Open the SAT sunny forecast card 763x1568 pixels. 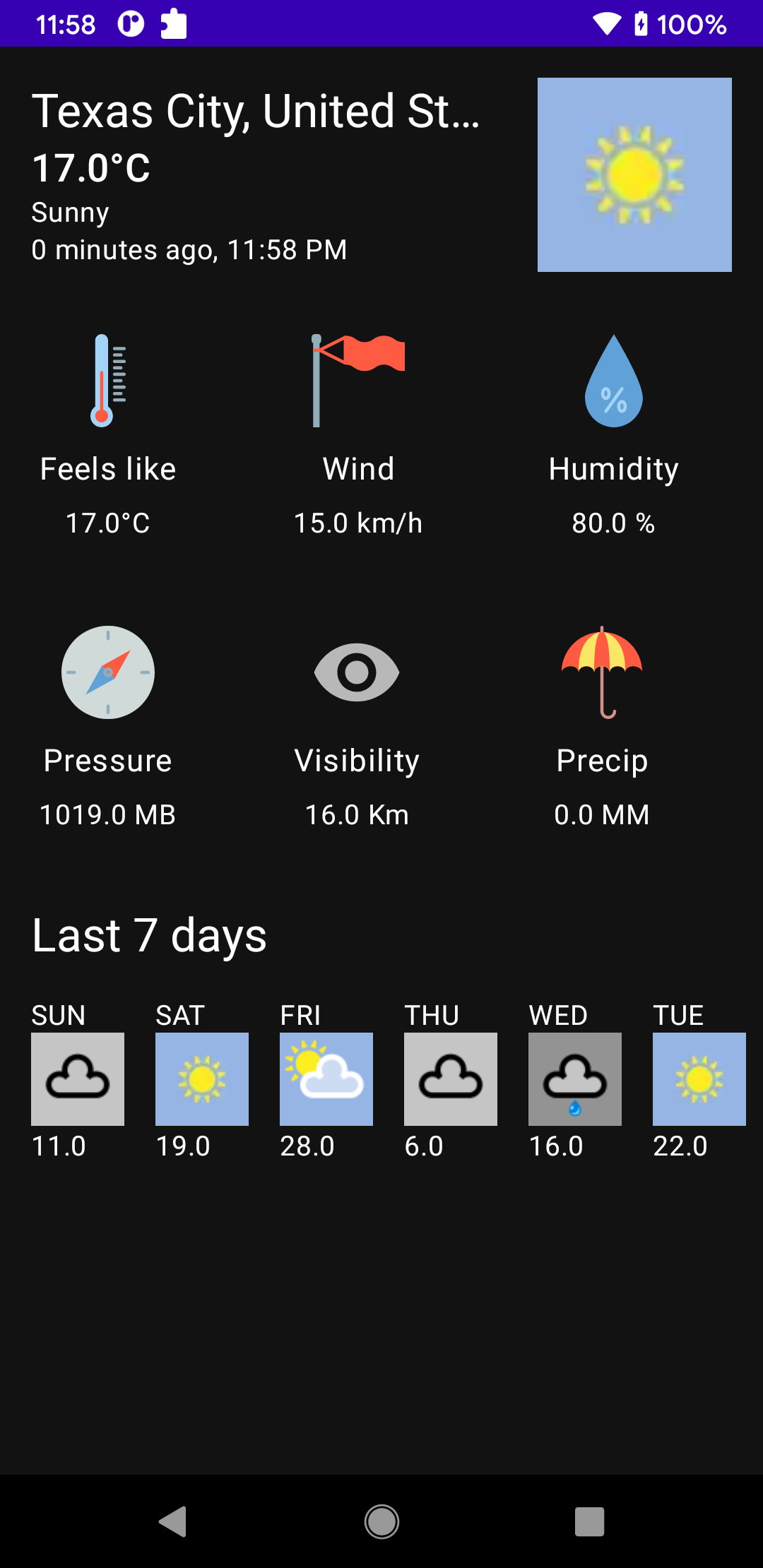click(202, 1079)
